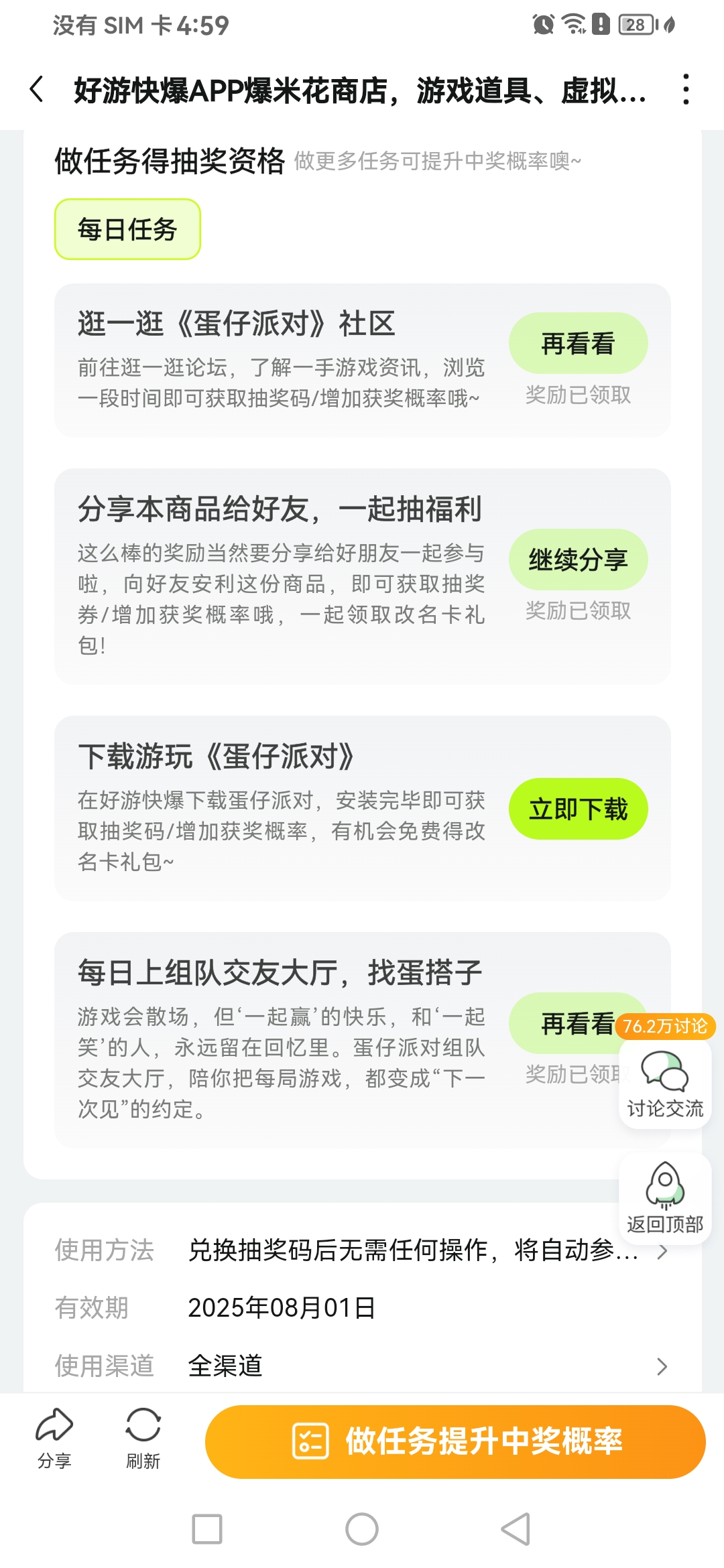Tap the orange 做任务提升中奖概率 button
This screenshot has height=1568, width=724.
(455, 1441)
